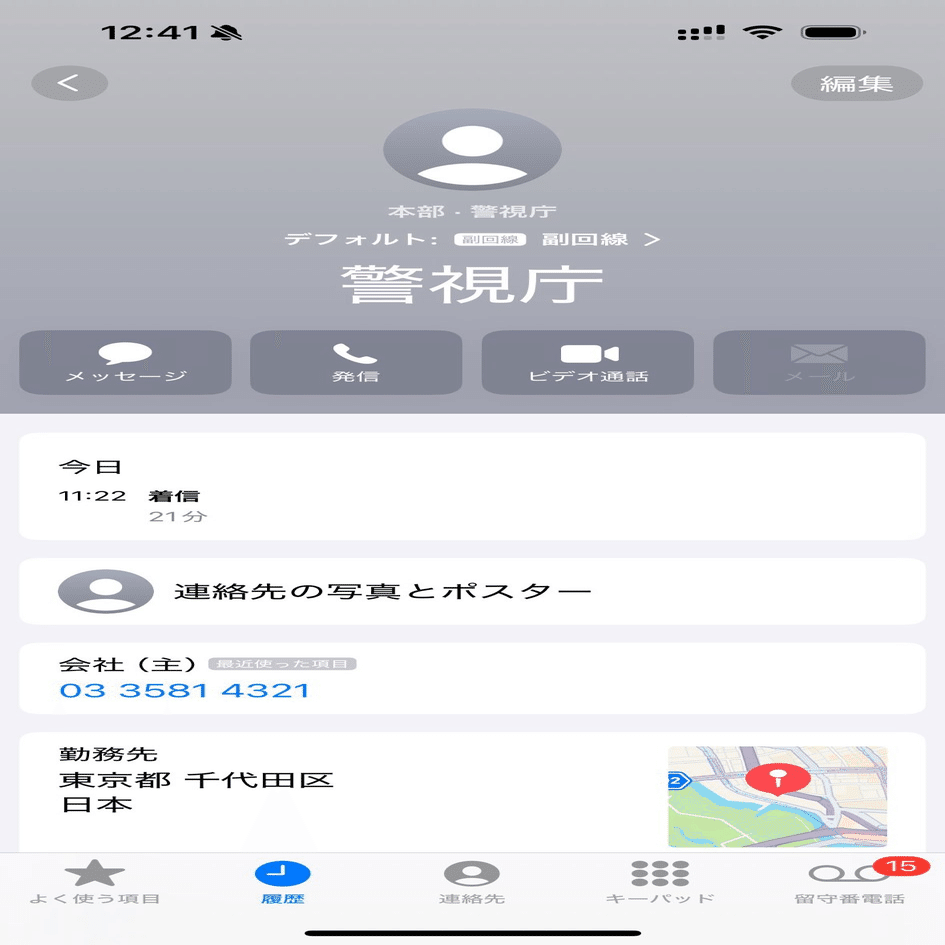Select the 履歴 tab
This screenshot has width=945, height=945.
click(282, 882)
